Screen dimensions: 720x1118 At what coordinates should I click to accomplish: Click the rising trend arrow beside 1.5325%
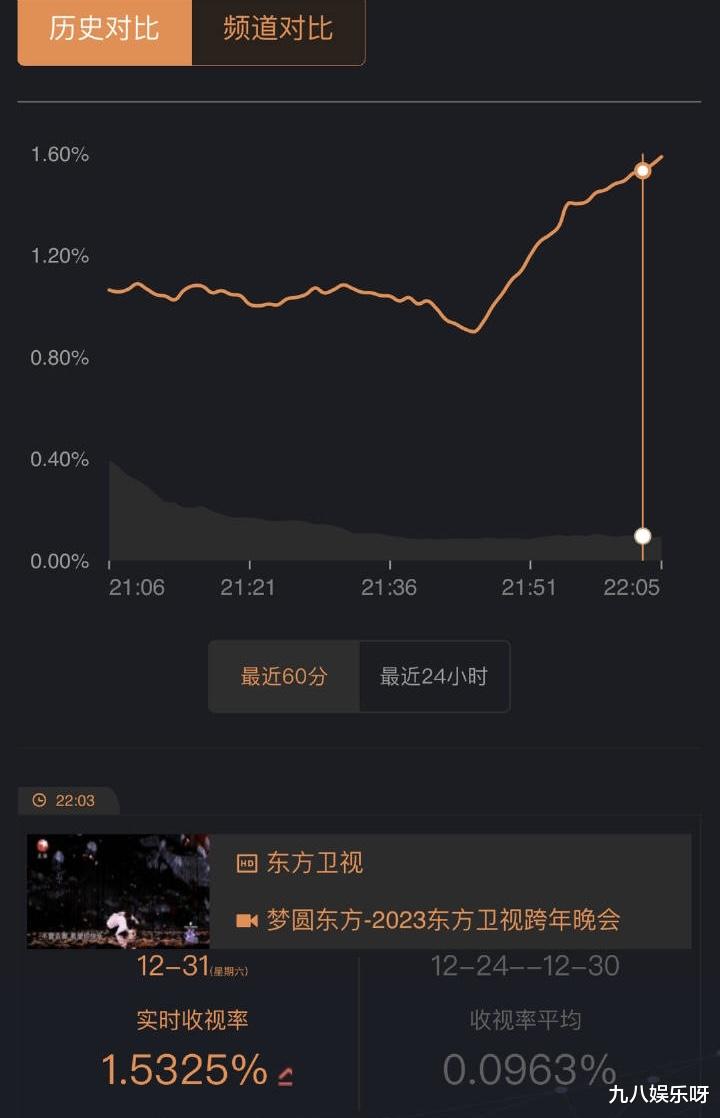click(284, 1072)
